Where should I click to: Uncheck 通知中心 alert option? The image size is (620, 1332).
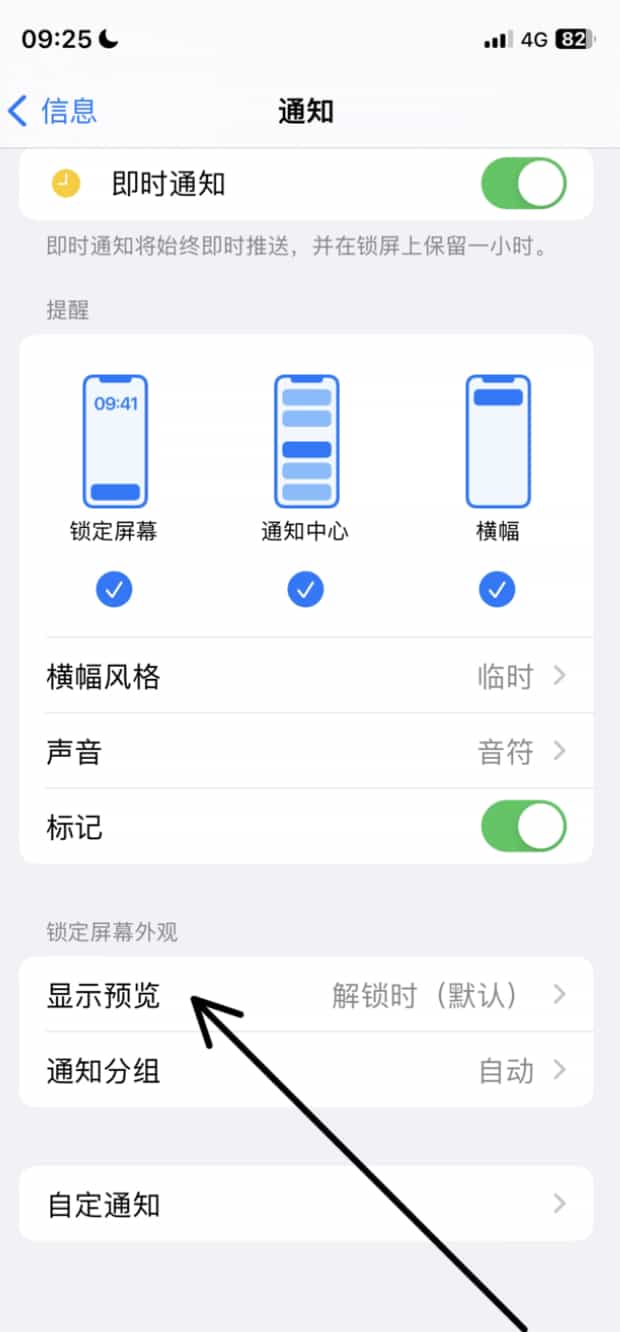pos(305,591)
